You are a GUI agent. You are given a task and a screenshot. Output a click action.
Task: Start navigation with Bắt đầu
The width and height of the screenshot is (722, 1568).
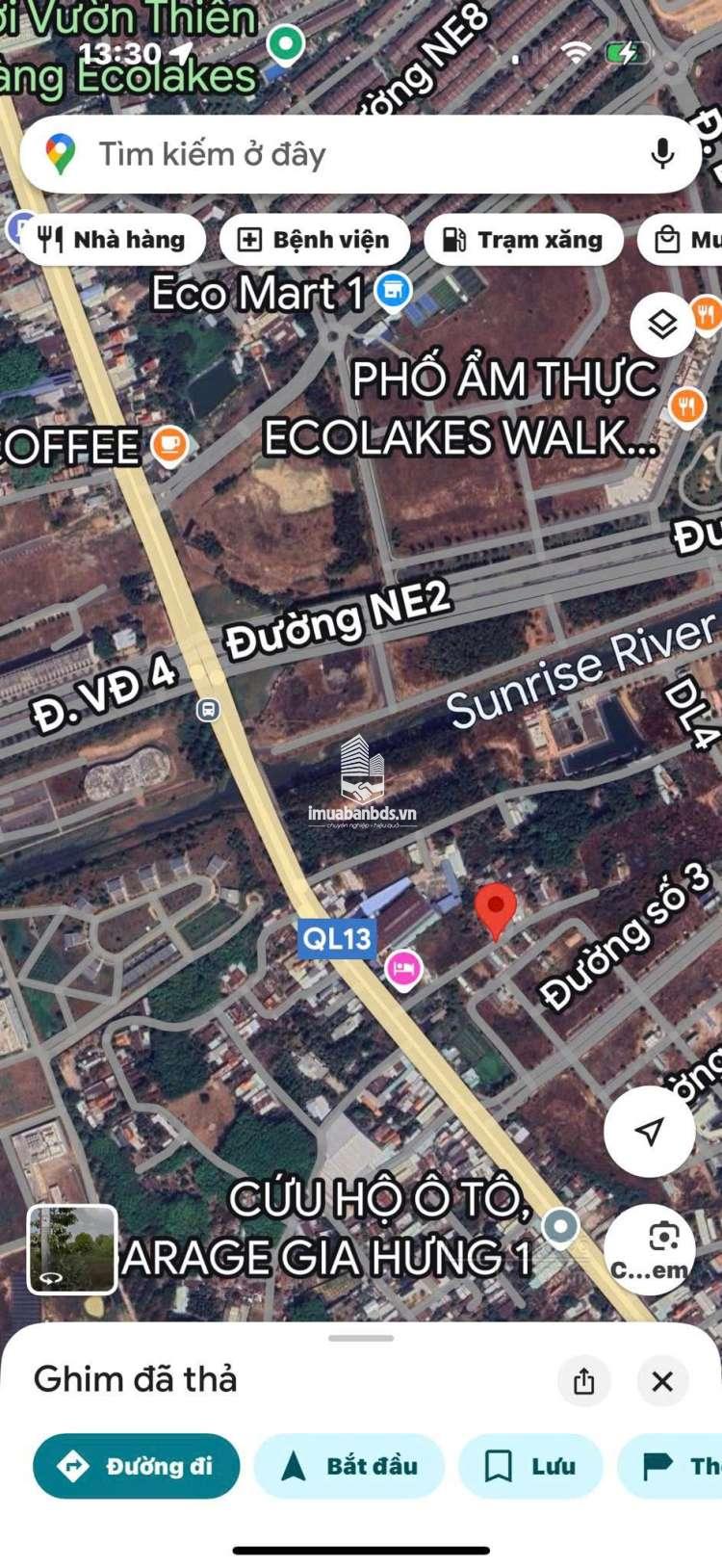pos(349,1466)
